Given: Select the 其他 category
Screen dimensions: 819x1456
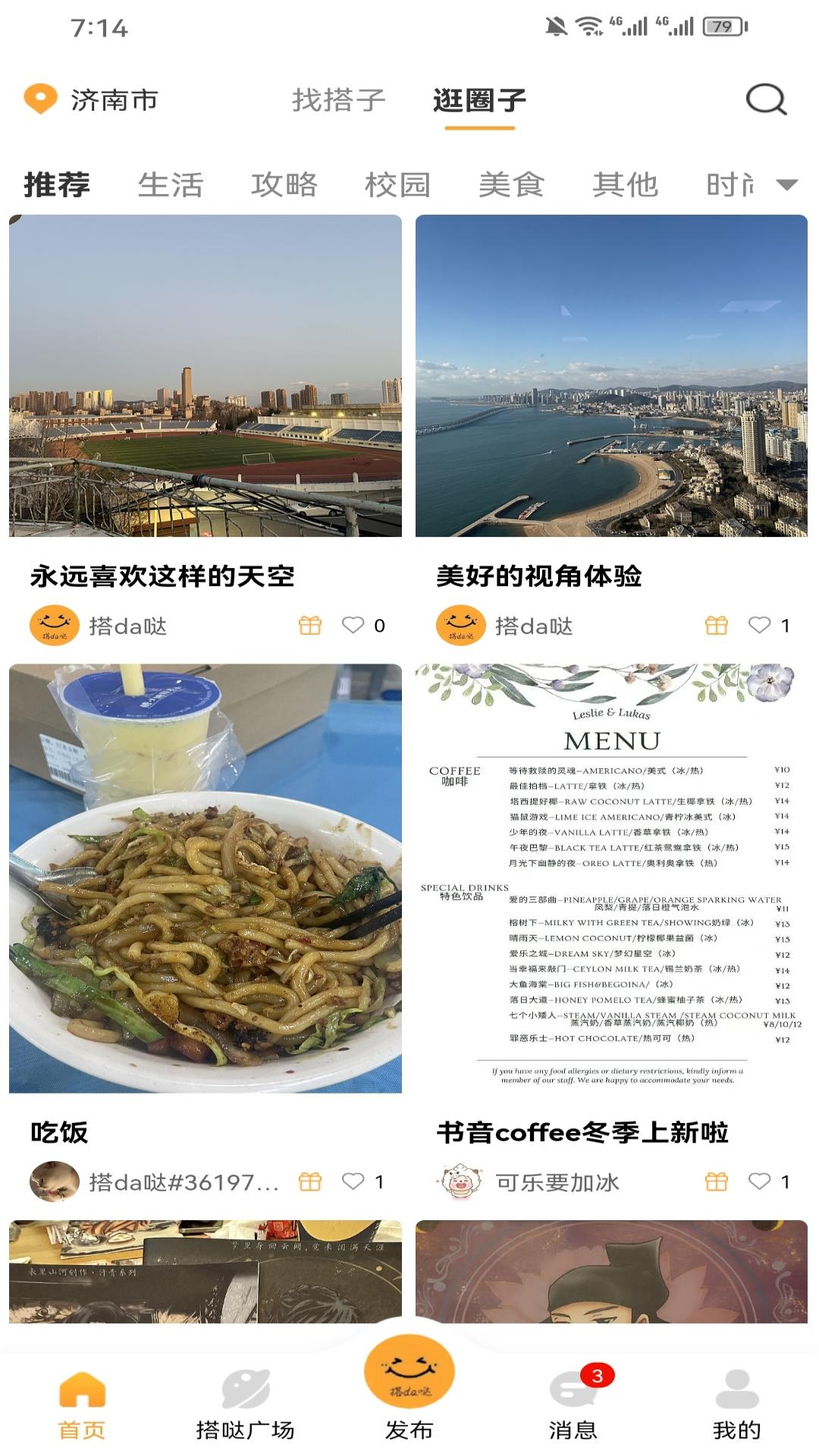Looking at the screenshot, I should point(625,184).
